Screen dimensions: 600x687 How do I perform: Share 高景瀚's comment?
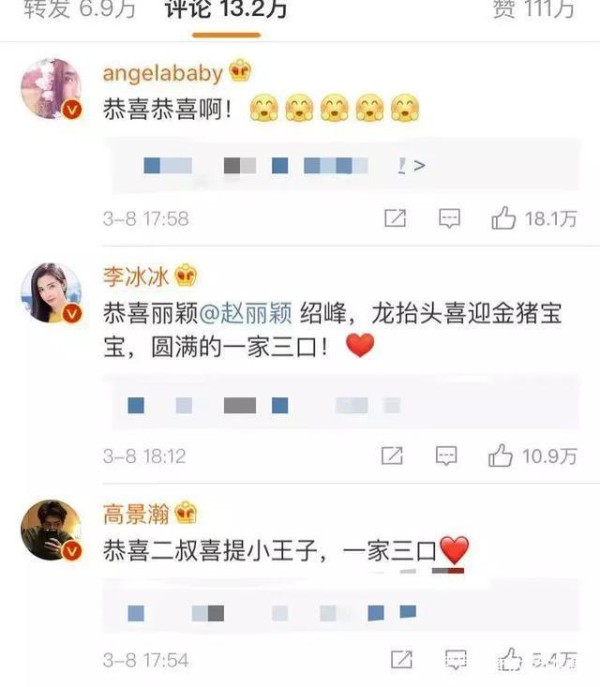tap(401, 661)
